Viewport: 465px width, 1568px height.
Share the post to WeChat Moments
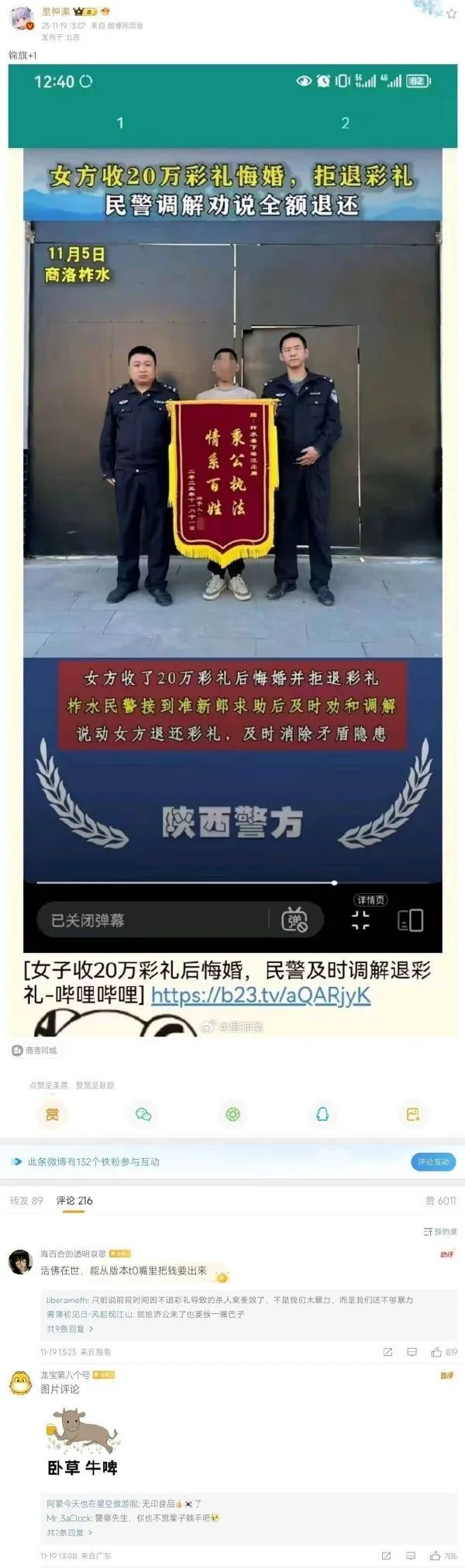tap(232, 1114)
